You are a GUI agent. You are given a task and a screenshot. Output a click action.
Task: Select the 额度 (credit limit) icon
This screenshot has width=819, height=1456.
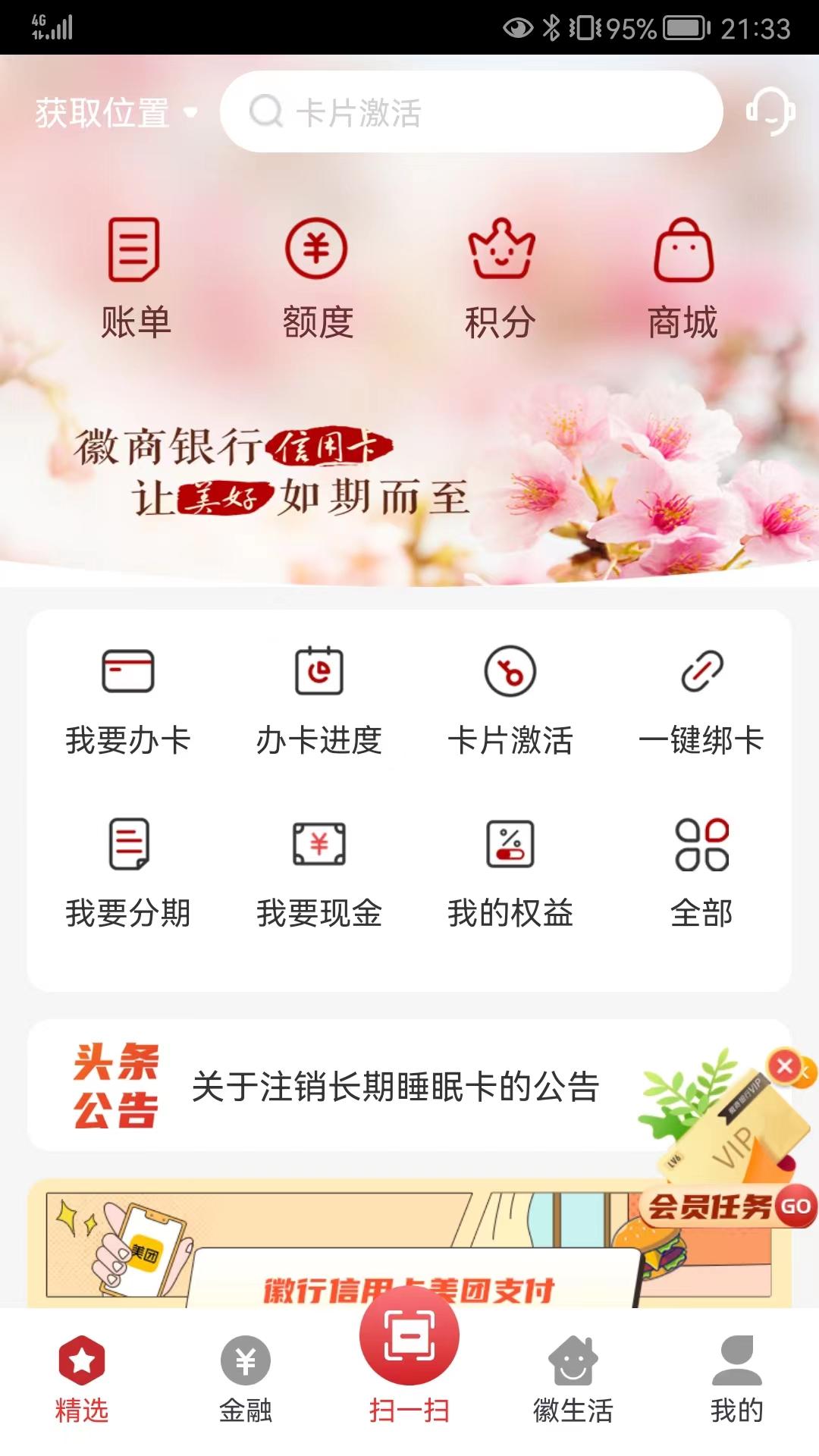[x=318, y=273]
